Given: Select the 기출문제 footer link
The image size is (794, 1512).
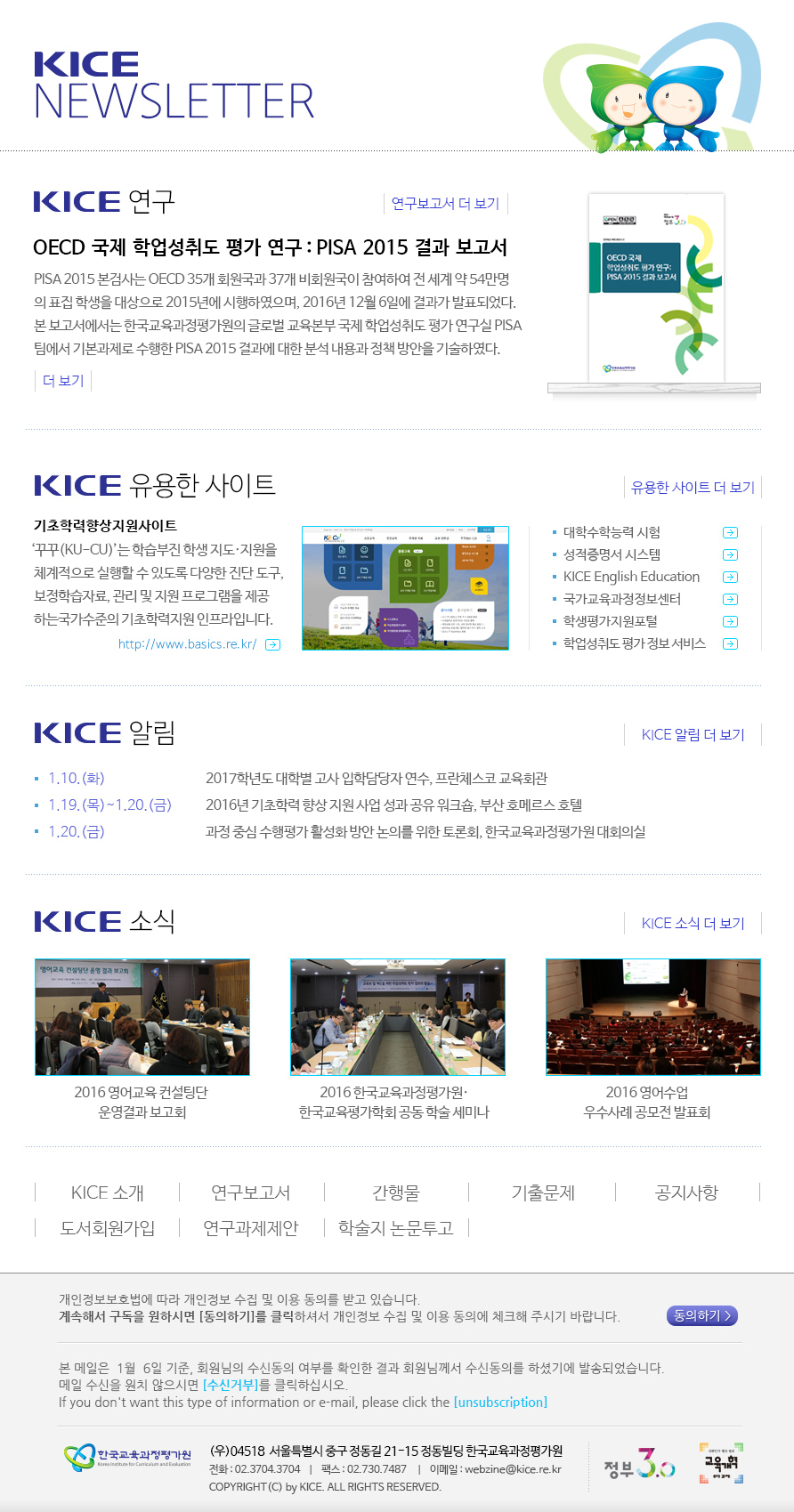Looking at the screenshot, I should 543,1193.
